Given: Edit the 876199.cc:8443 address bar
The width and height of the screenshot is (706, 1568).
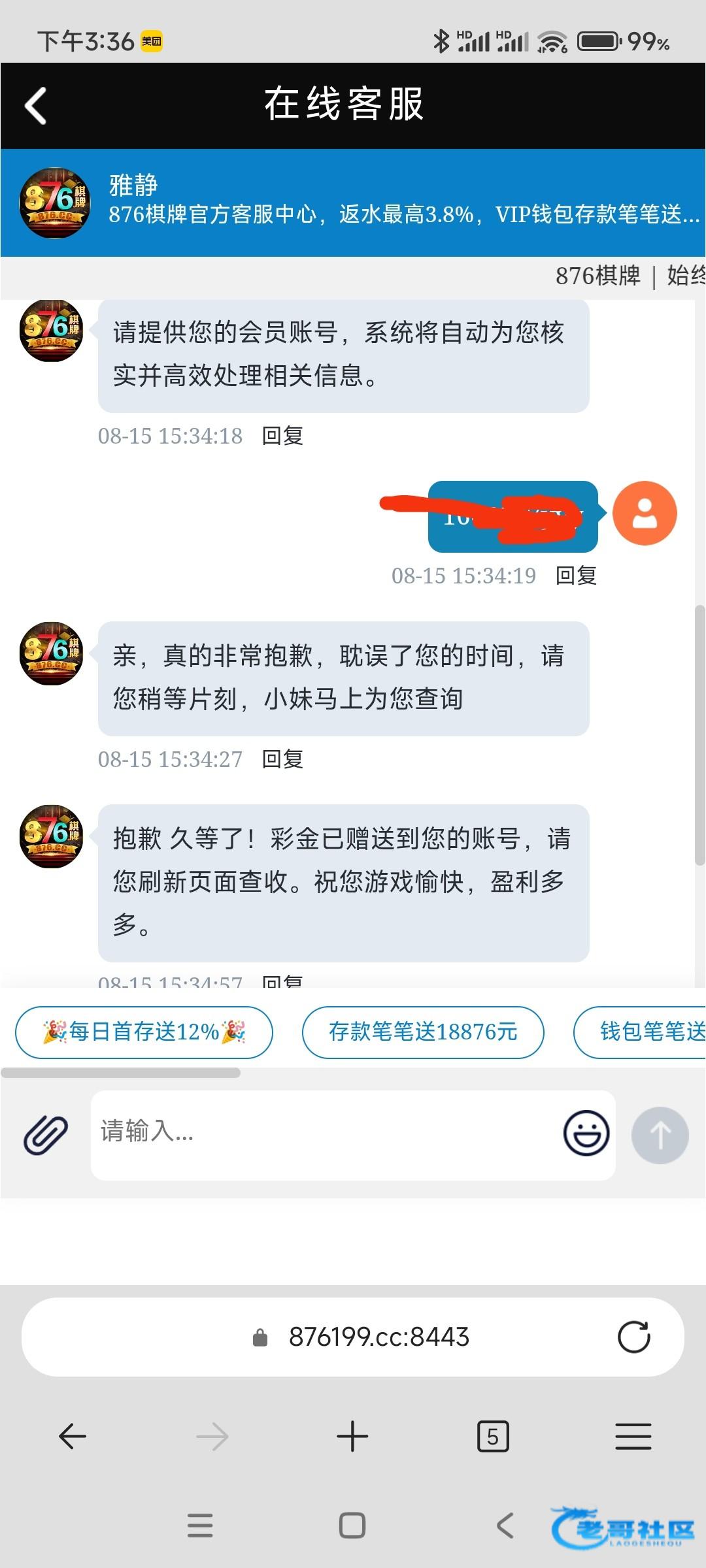Looking at the screenshot, I should point(379,1337).
